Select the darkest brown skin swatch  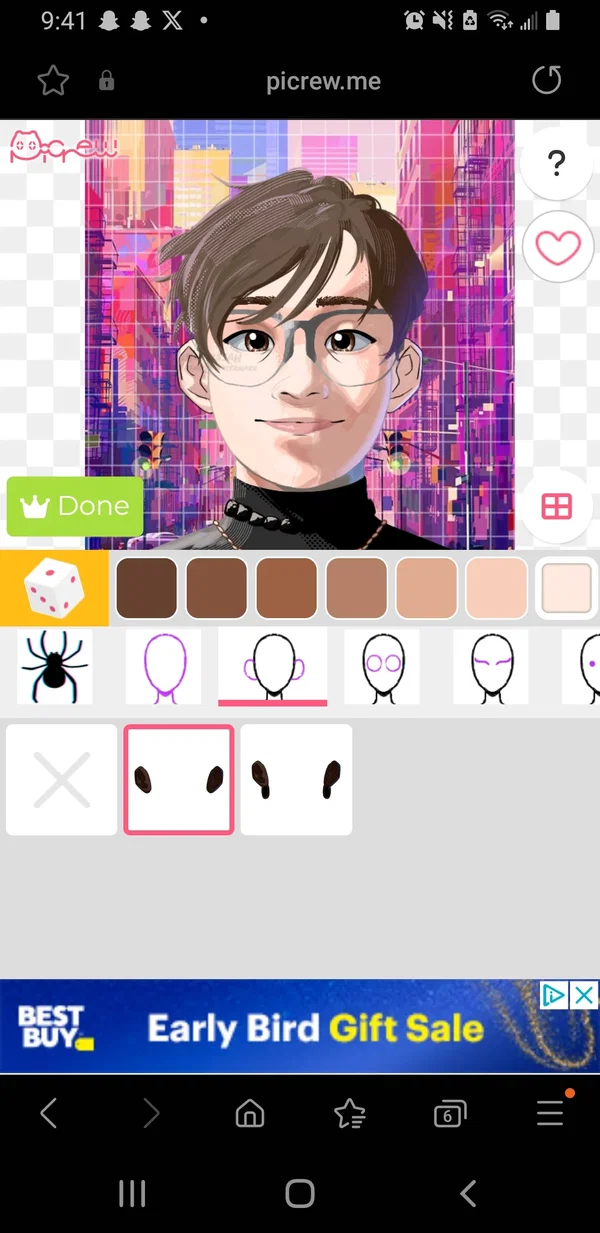[x=147, y=588]
